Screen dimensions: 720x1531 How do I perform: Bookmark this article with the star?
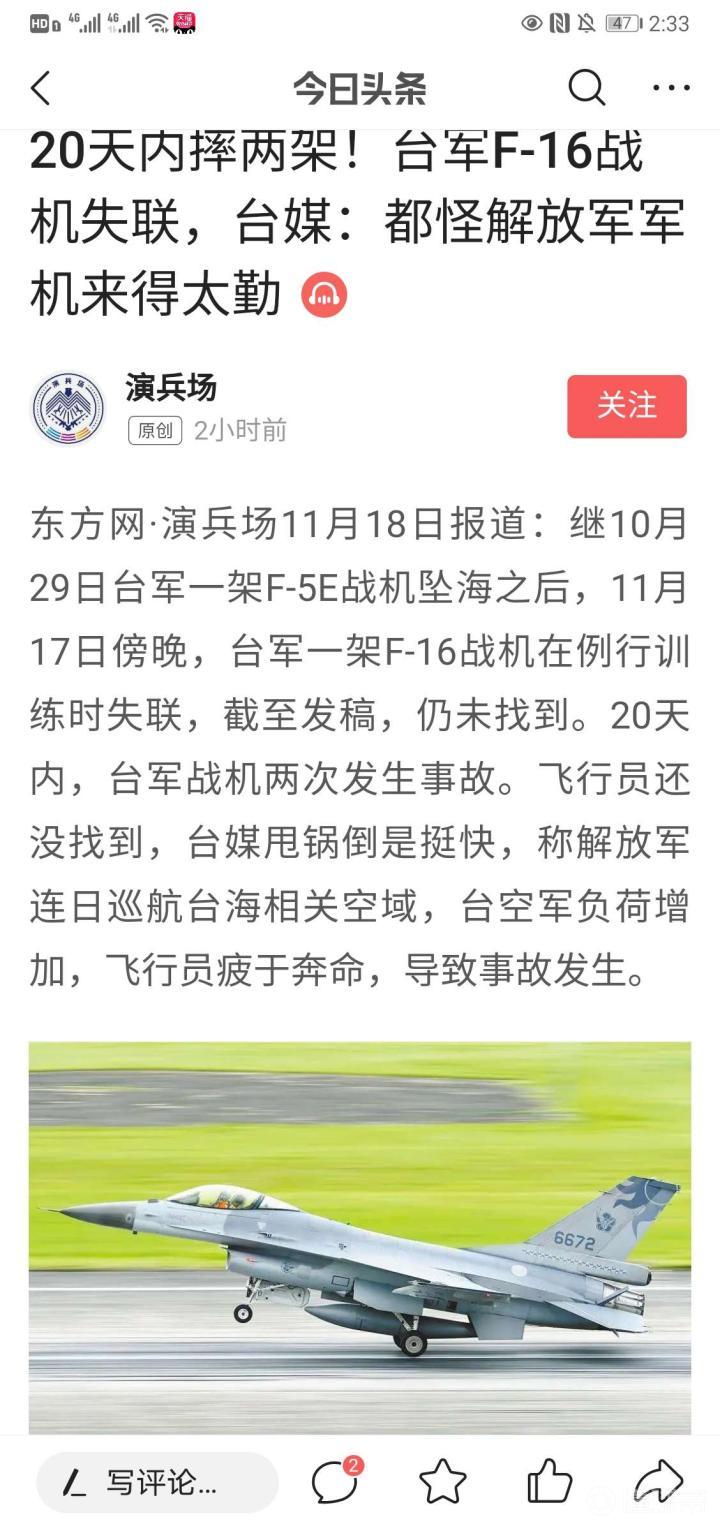[x=443, y=1482]
